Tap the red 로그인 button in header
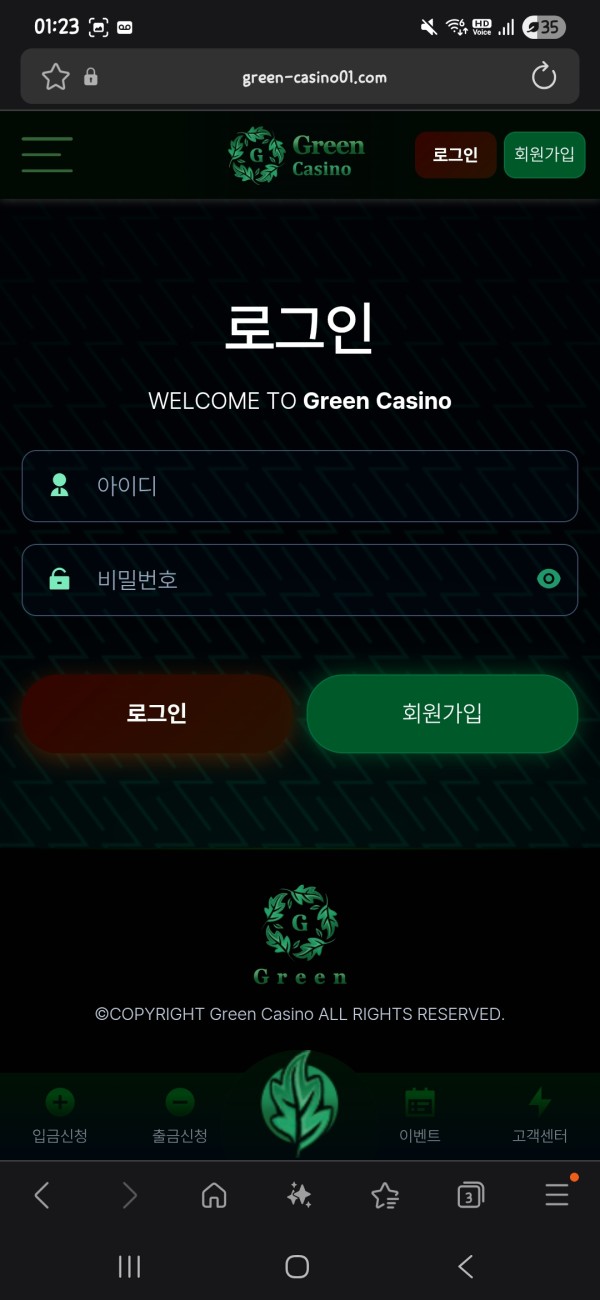Screen dimensions: 600x1300 455,155
